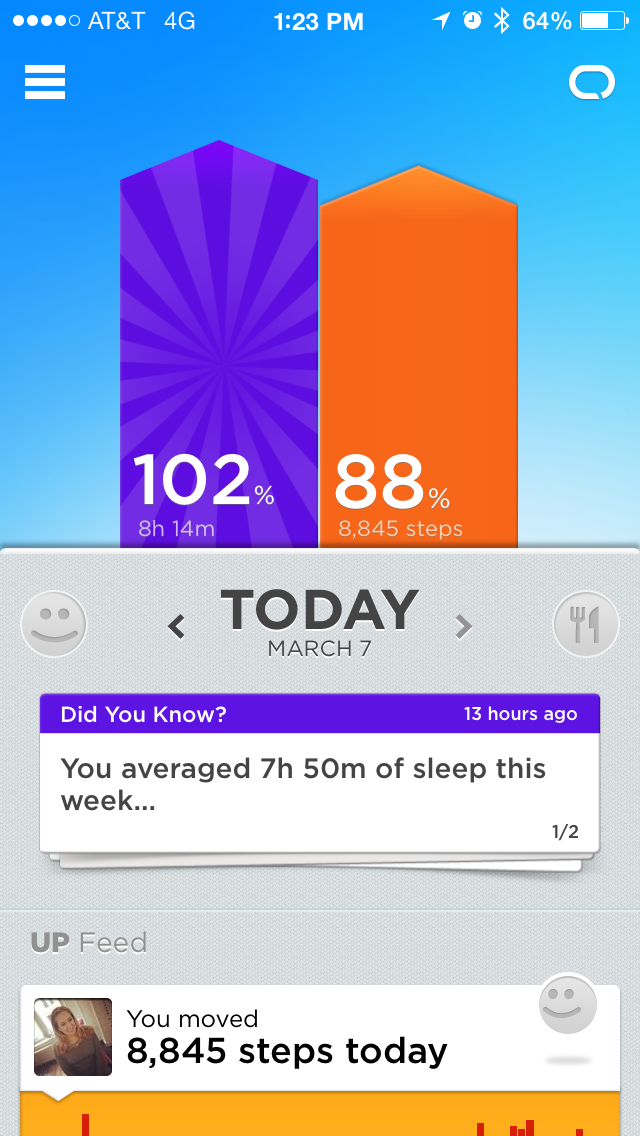The width and height of the screenshot is (640, 1136).
Task: Go to the next day
Action: (463, 627)
